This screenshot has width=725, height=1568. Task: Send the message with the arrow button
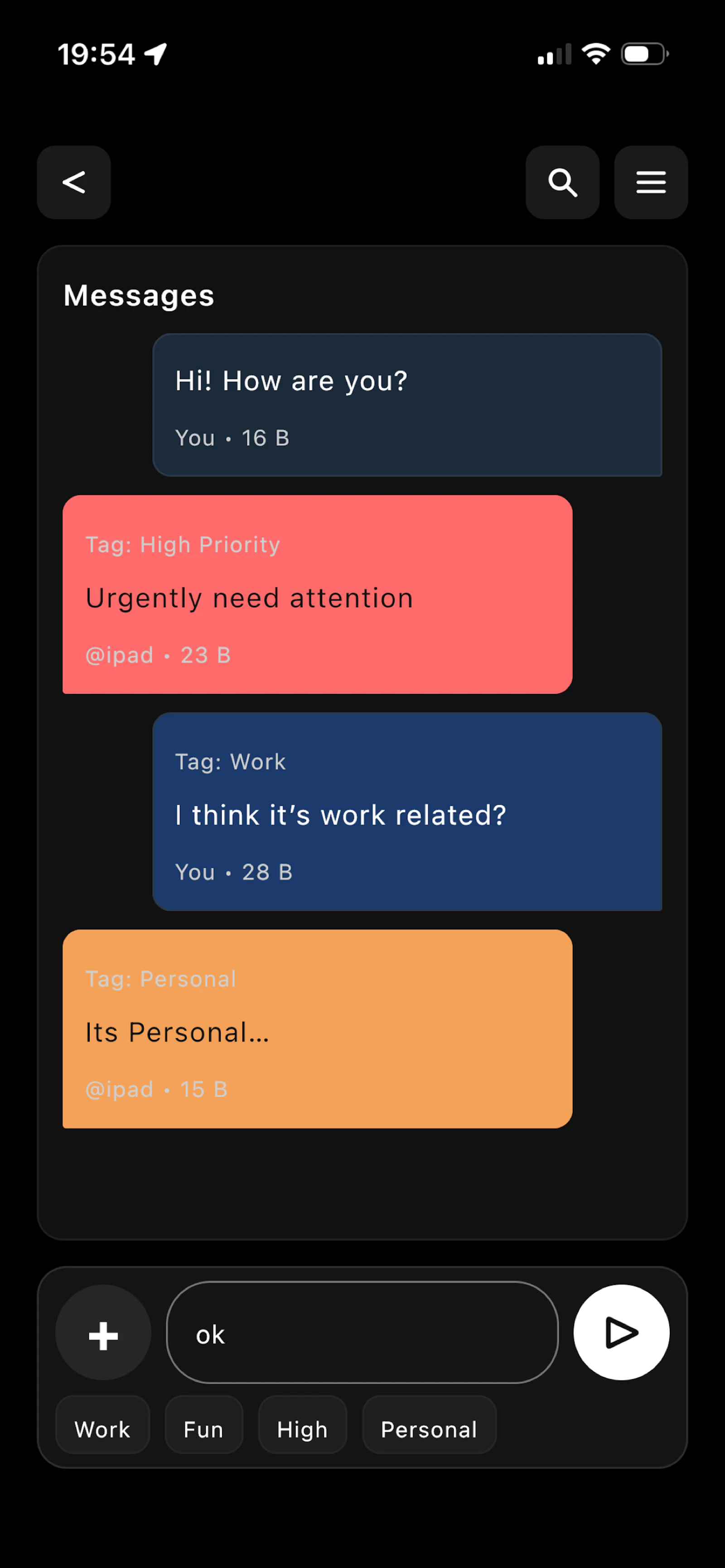(x=622, y=1332)
